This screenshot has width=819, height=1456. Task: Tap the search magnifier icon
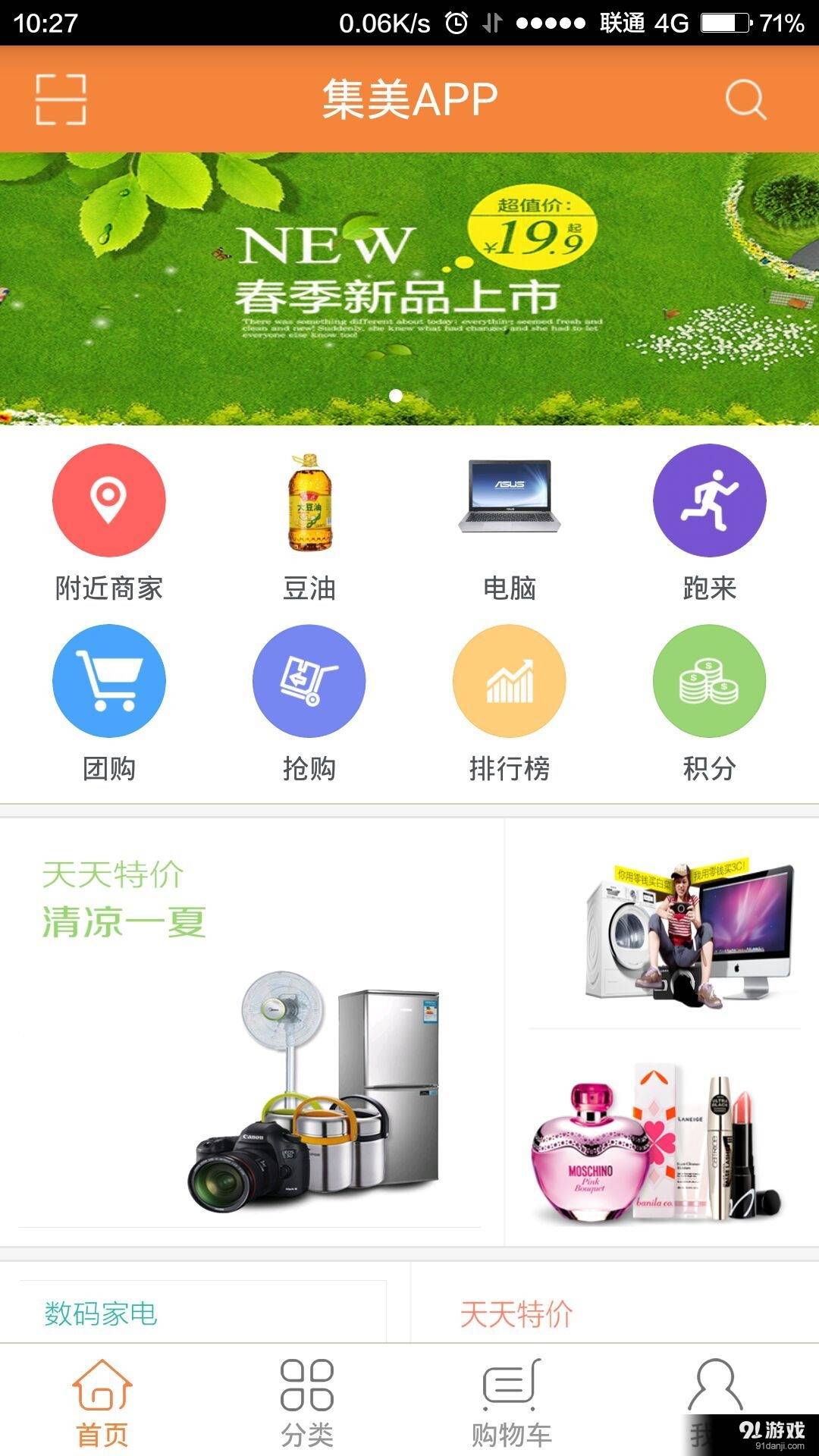click(747, 99)
